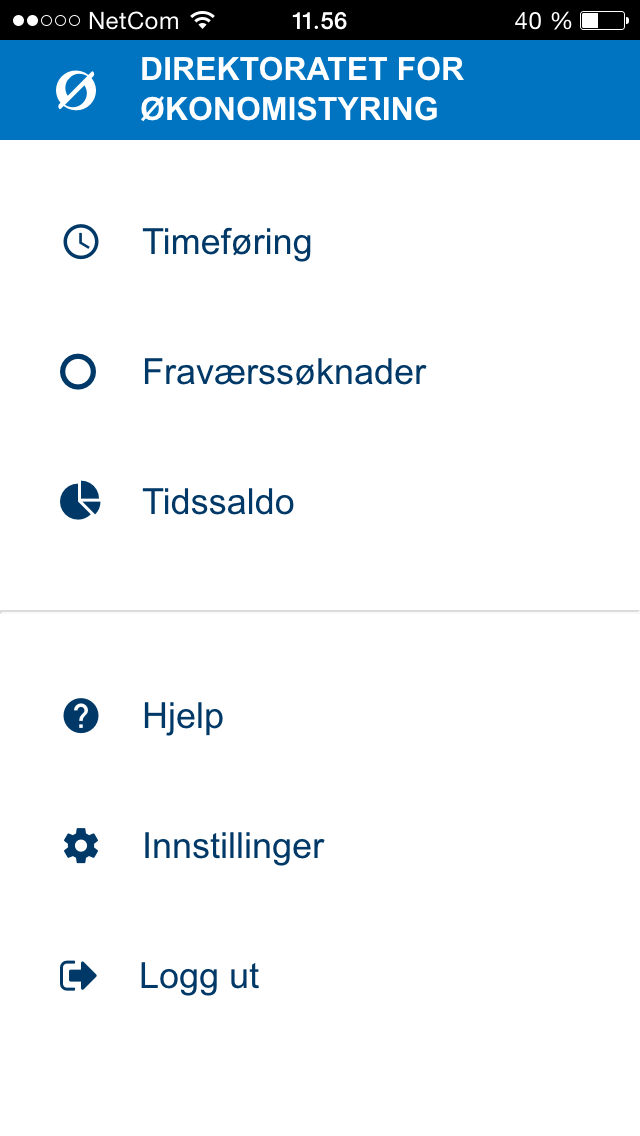The height and width of the screenshot is (1136, 640).
Task: Open Timeføring
Action: (320, 242)
